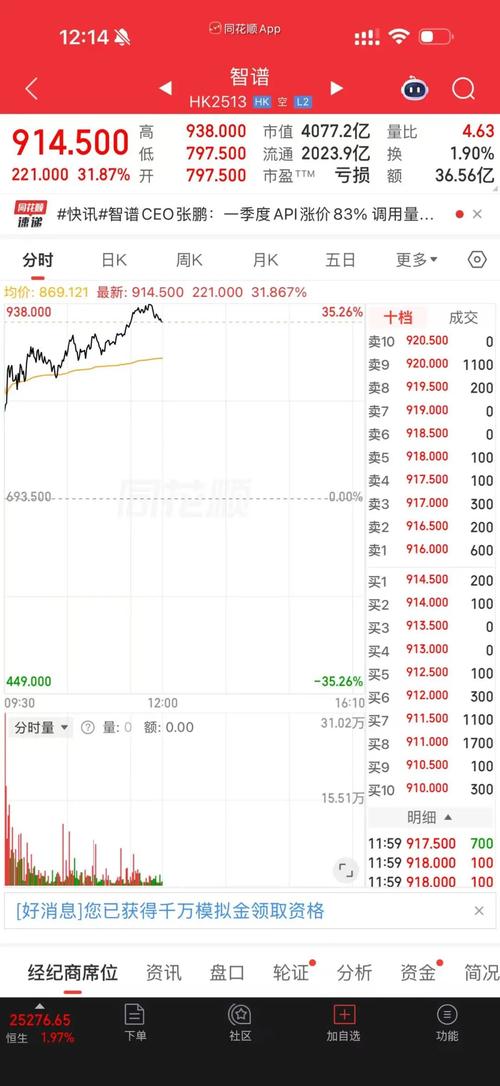This screenshot has width=500, height=1086.
Task: Open the 五日 chart tab
Action: pos(340,260)
